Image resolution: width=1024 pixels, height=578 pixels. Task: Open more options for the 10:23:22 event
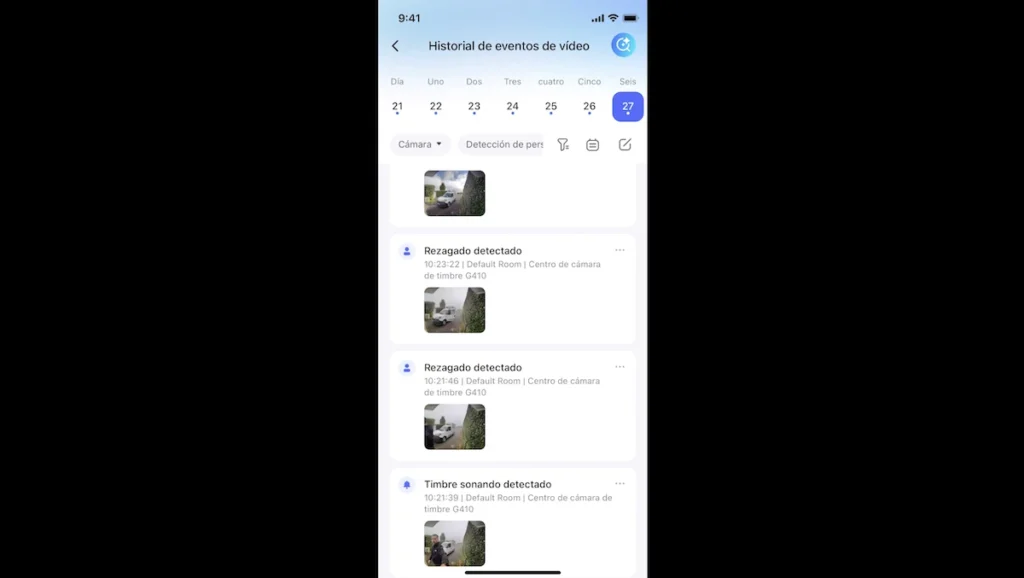[620, 250]
